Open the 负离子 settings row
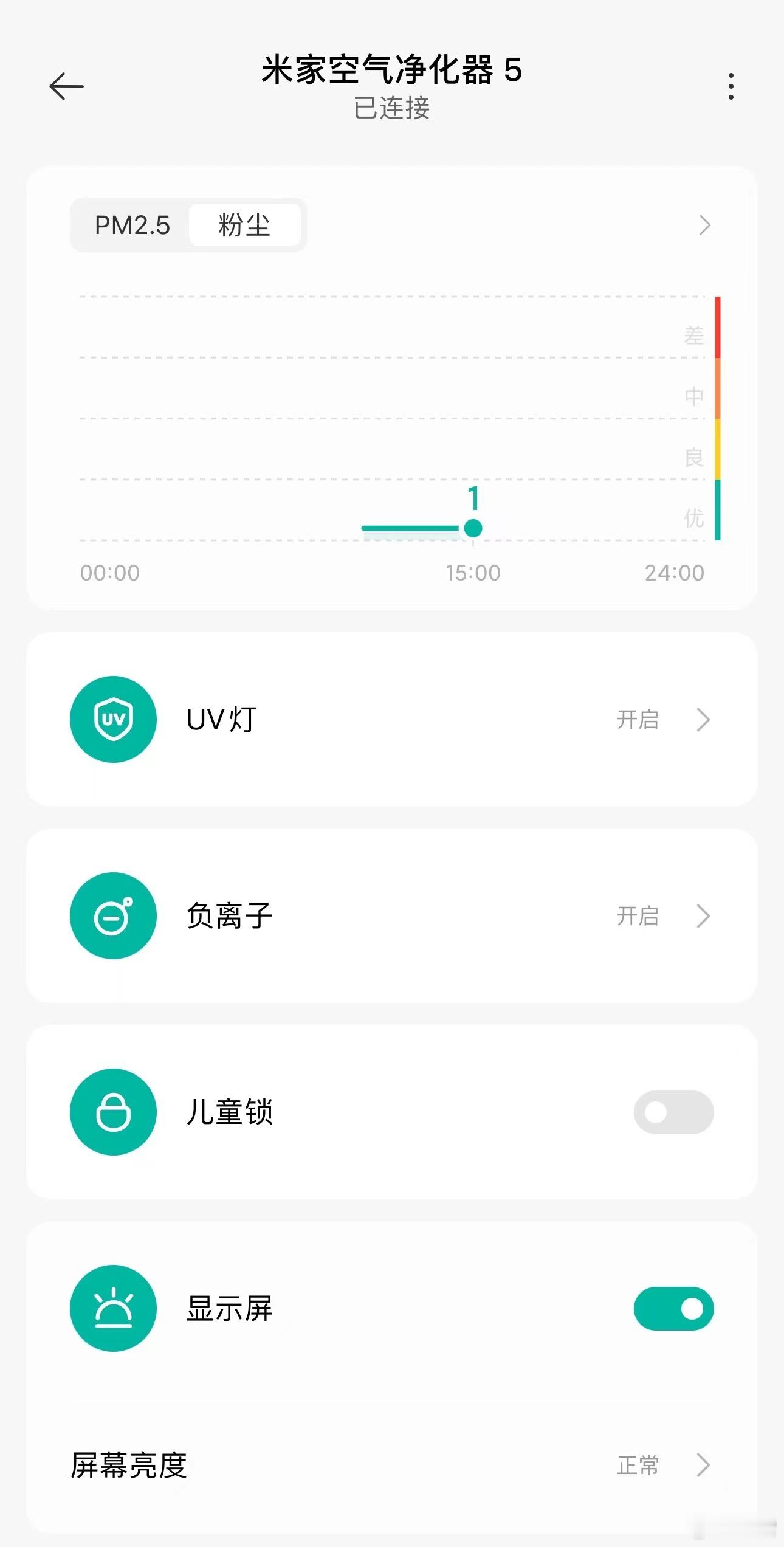784x1547 pixels. (392, 915)
